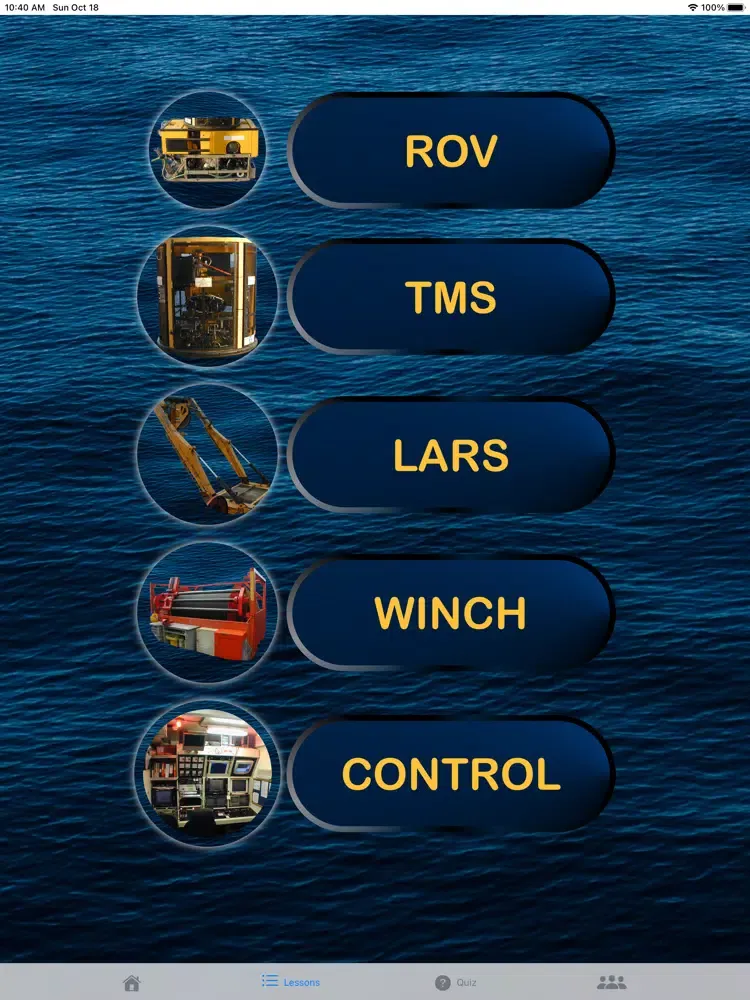The height and width of the screenshot is (1000, 750).
Task: Select the TMS lesson button
Action: [451, 297]
